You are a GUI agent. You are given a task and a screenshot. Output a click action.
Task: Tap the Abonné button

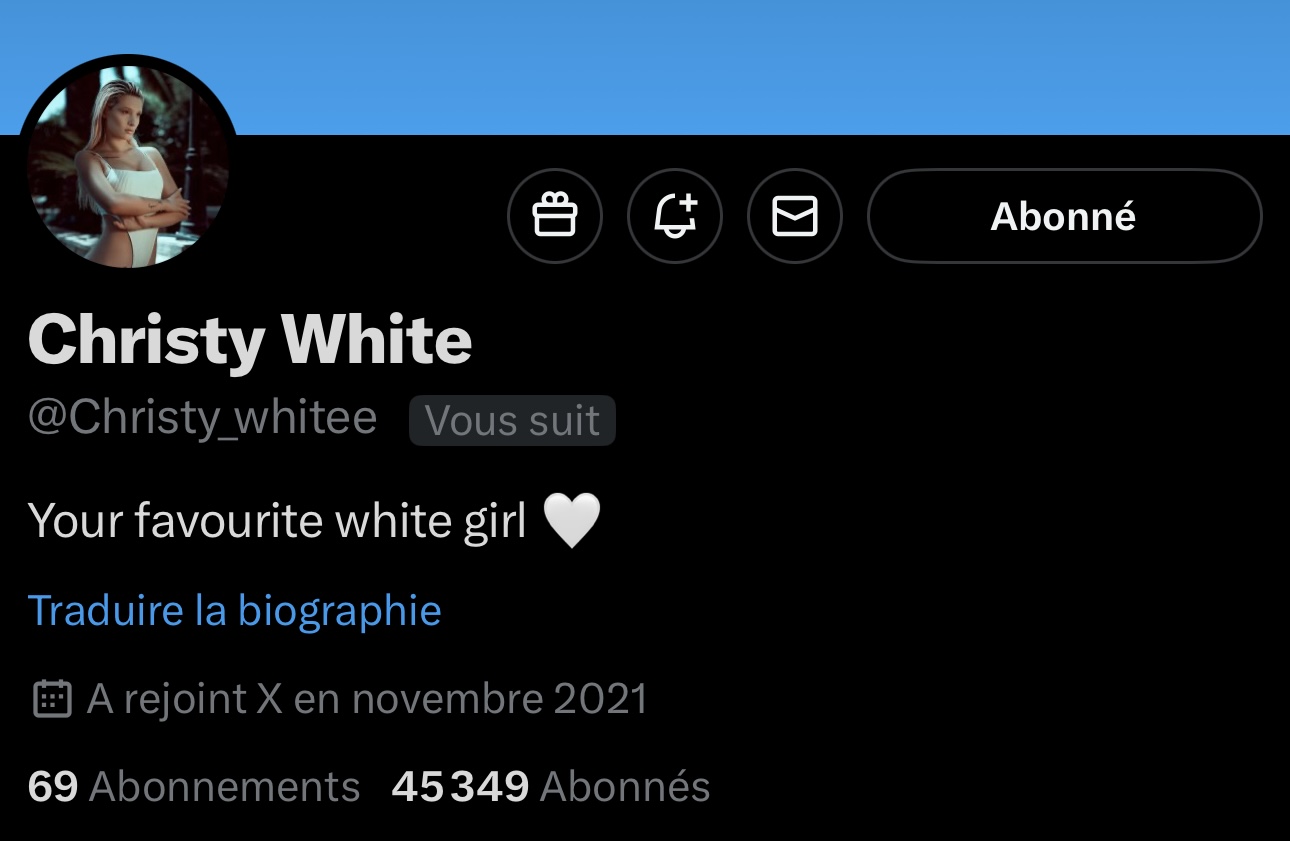[x=1064, y=216]
